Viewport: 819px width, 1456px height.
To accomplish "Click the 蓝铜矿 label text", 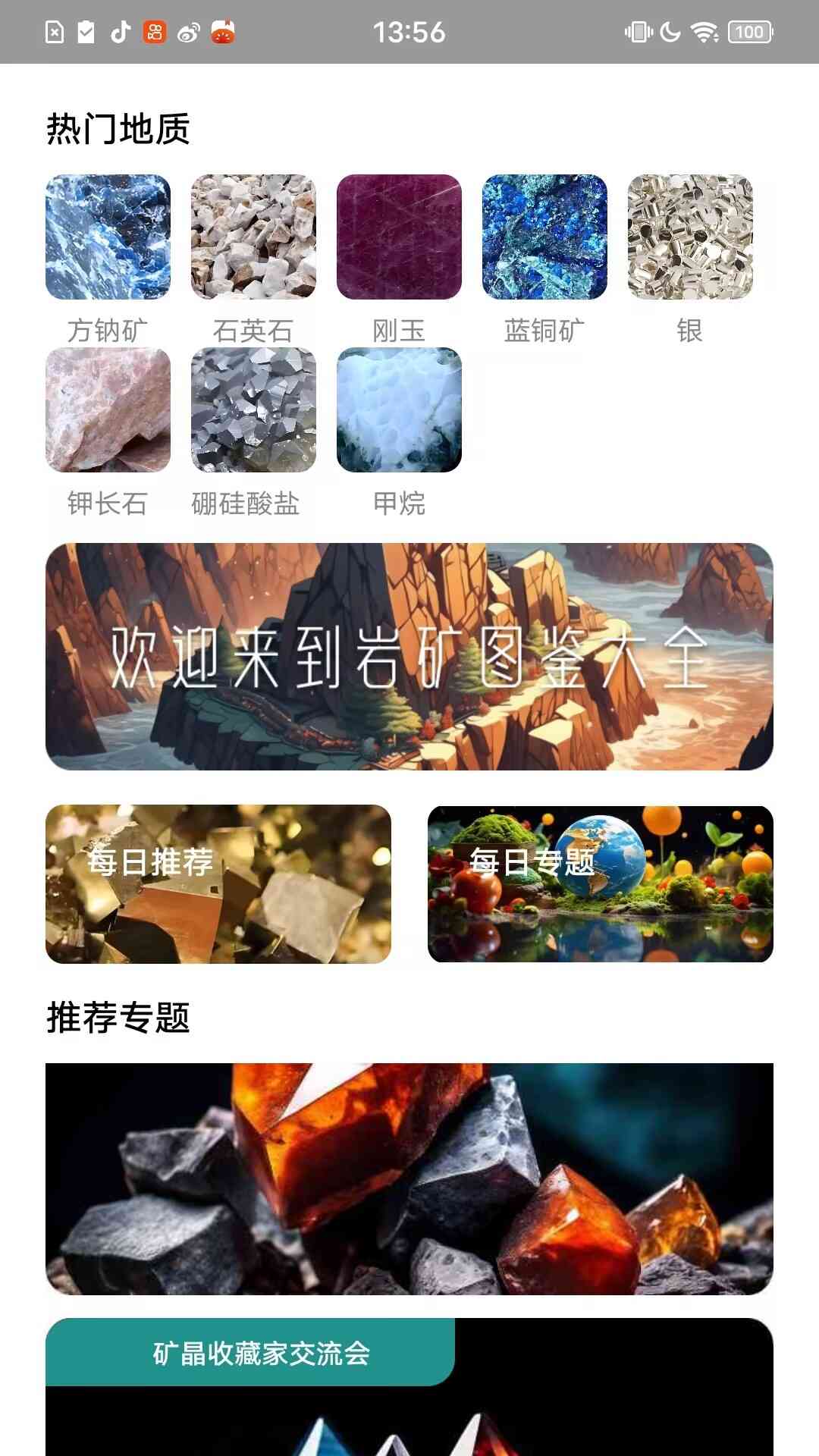I will 545,329.
